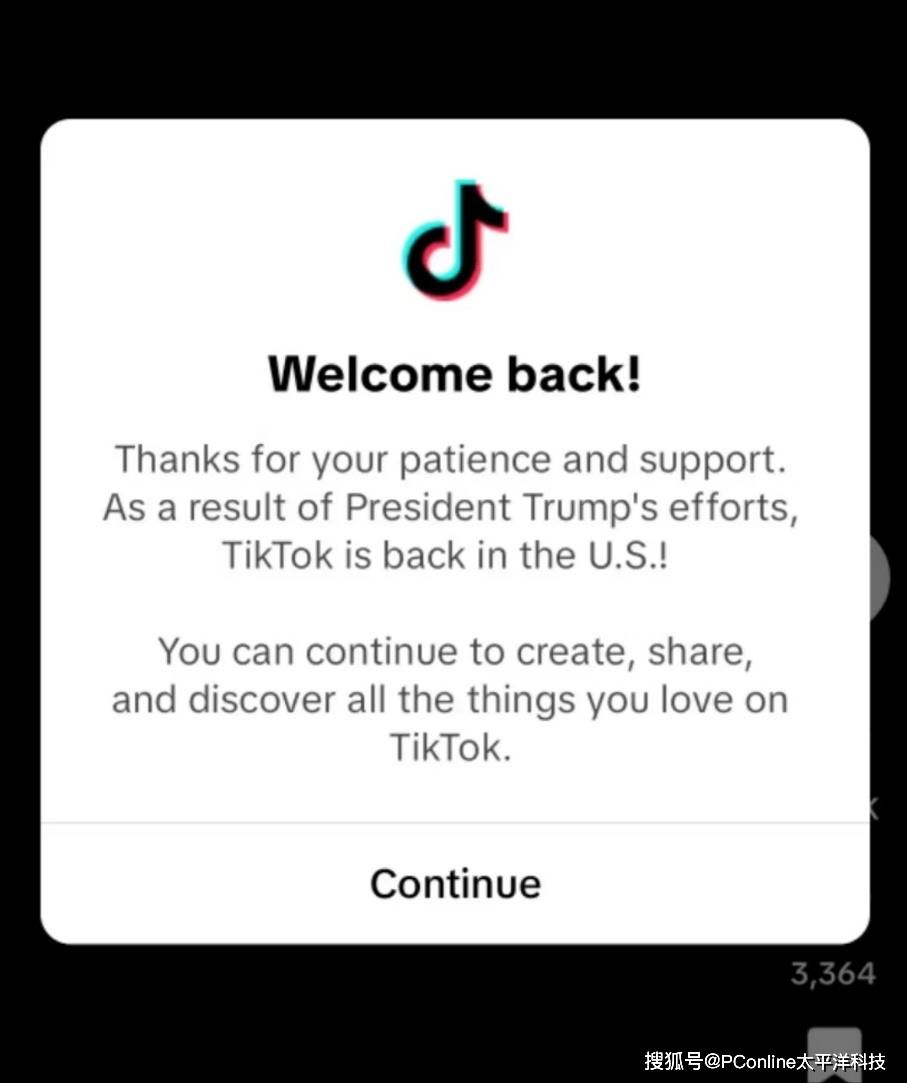Tap Continue to dismiss the welcome dialog
The image size is (907, 1083).
click(x=455, y=883)
